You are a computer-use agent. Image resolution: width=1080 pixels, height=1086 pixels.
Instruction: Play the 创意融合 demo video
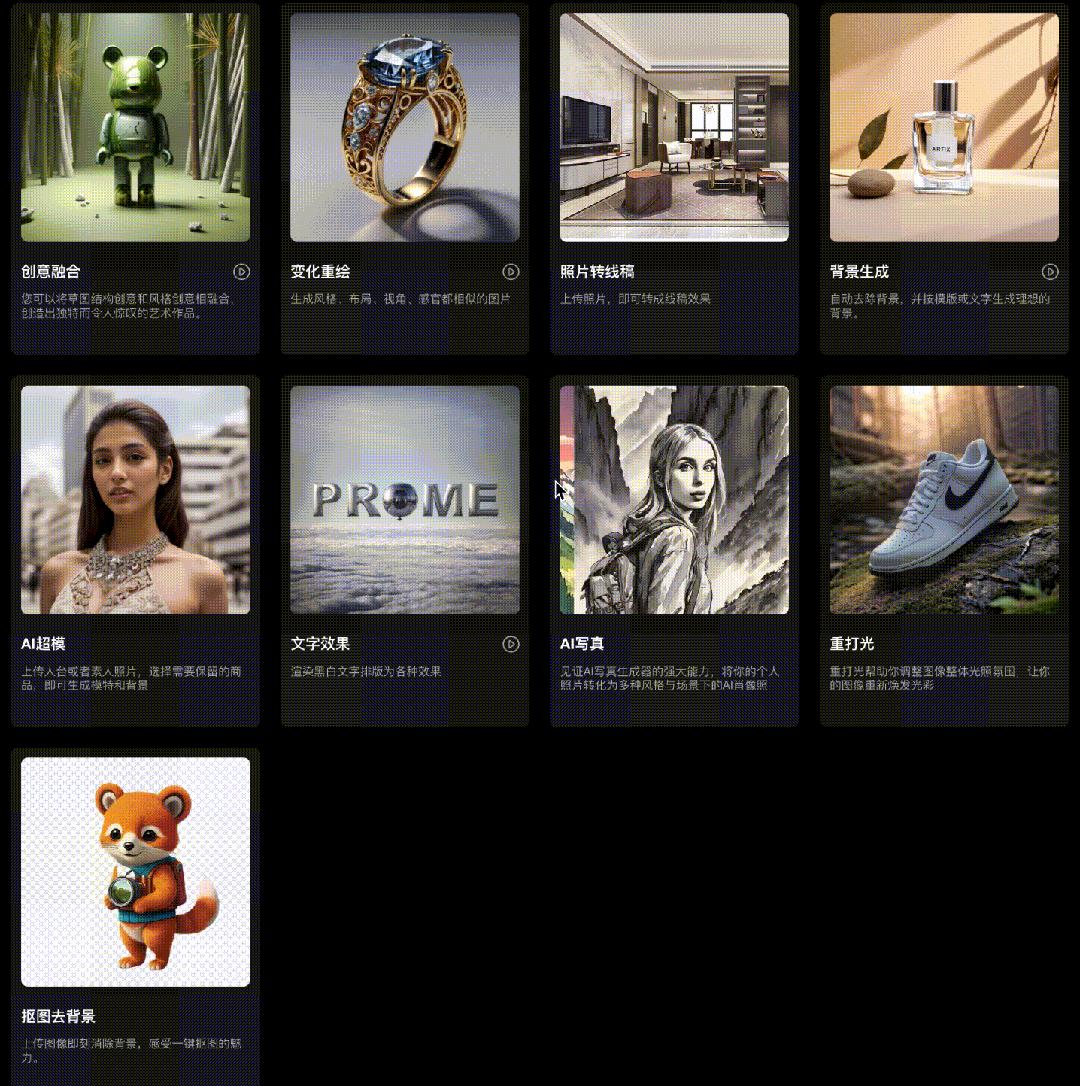241,271
